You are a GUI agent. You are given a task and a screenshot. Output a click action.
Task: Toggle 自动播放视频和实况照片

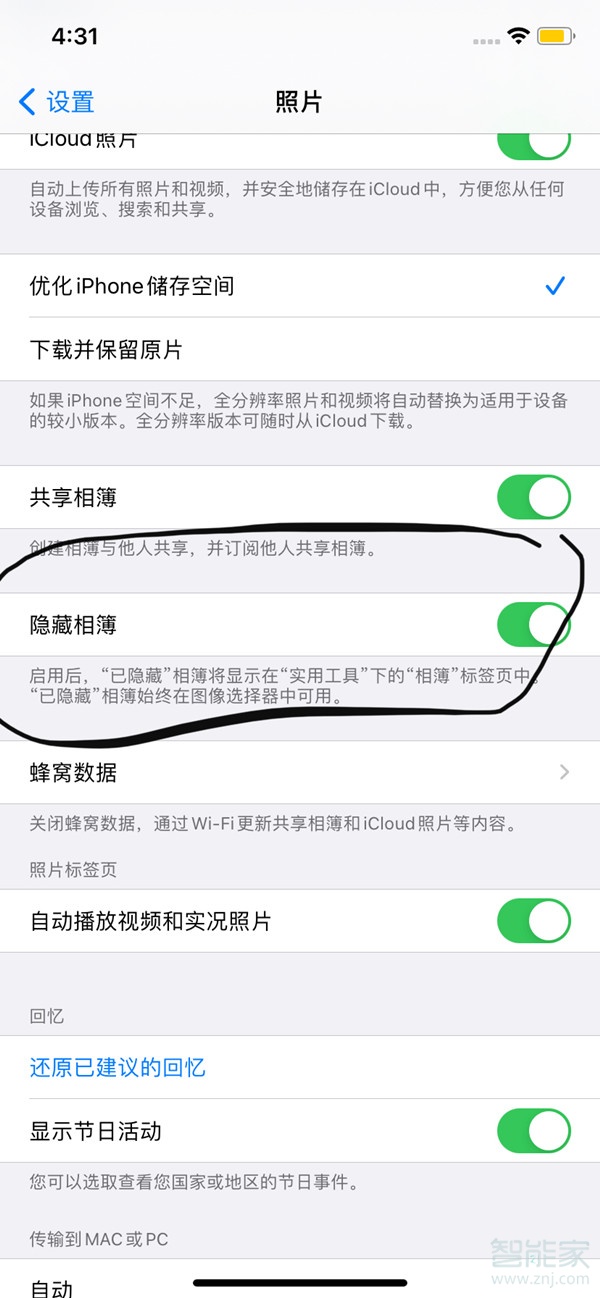tap(534, 921)
